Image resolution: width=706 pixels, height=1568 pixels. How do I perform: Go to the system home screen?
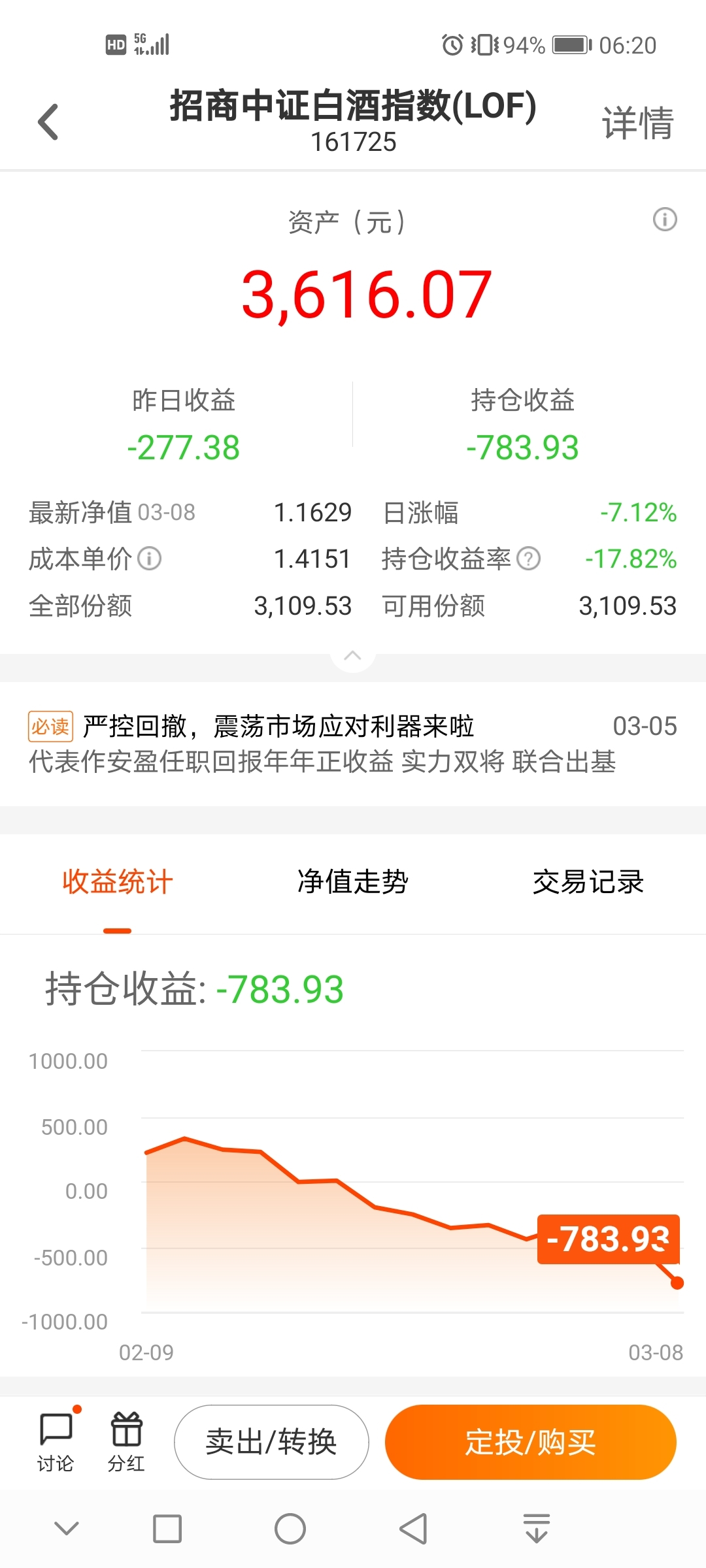point(290,1529)
